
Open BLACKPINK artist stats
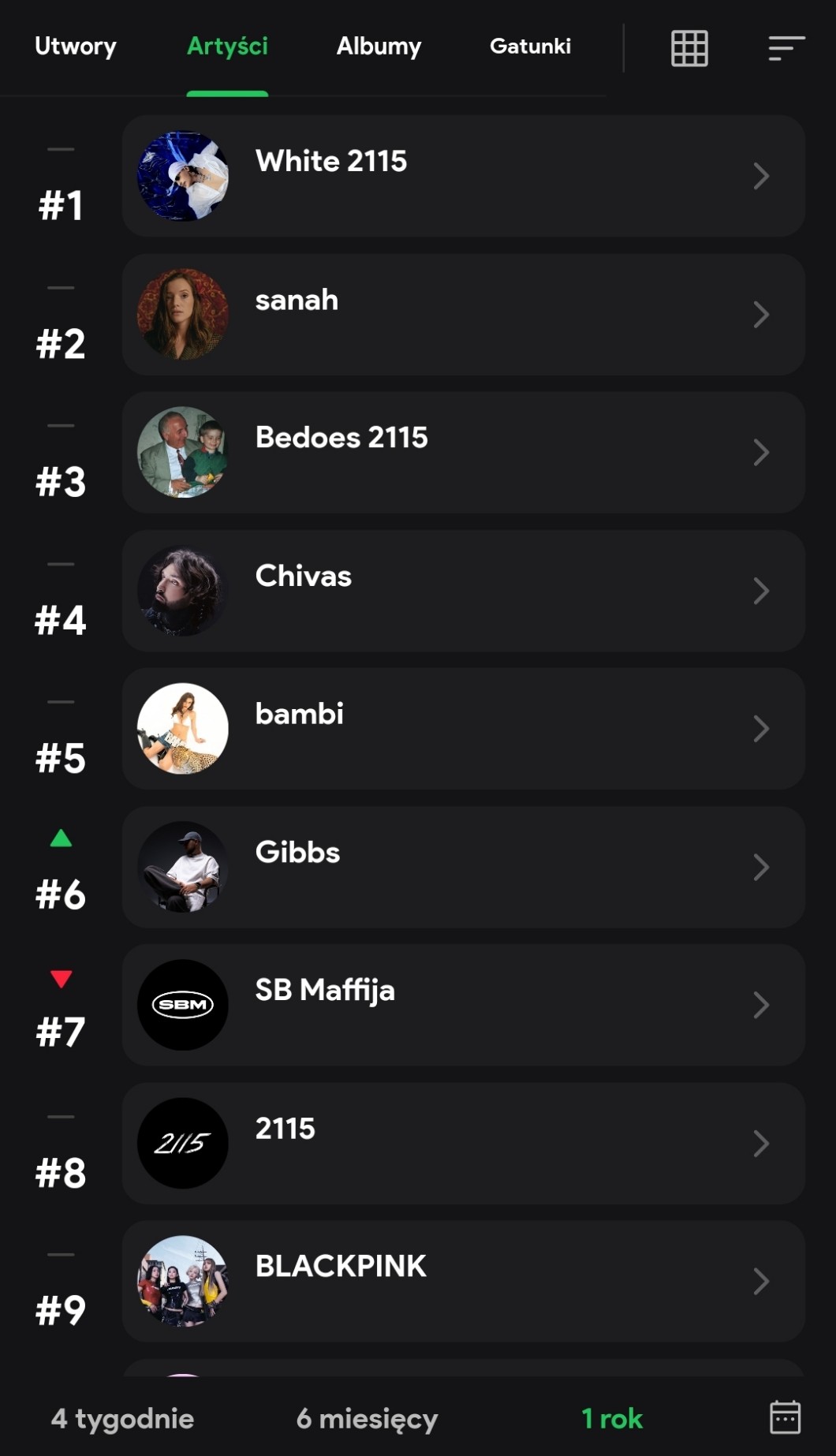463,1282
